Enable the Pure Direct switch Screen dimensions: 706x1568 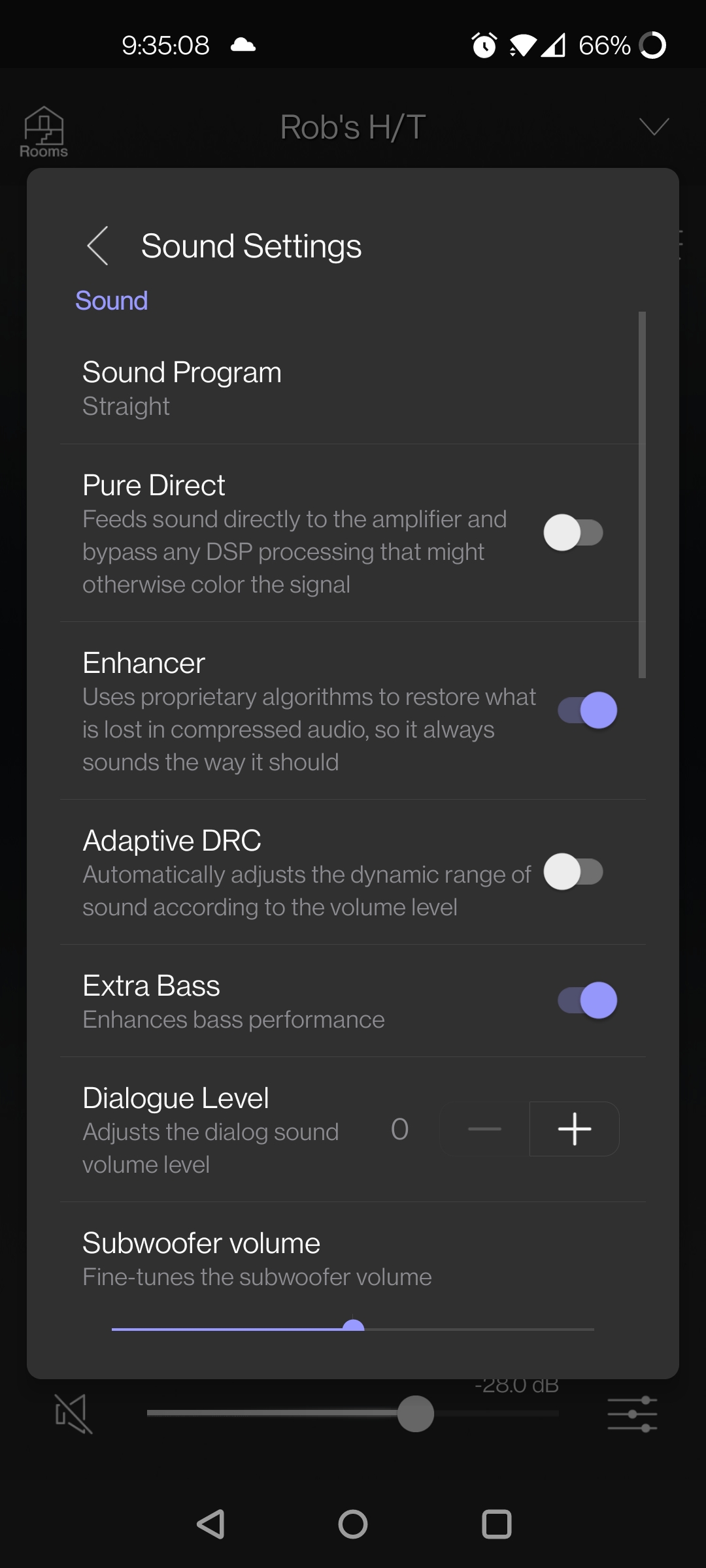point(573,533)
